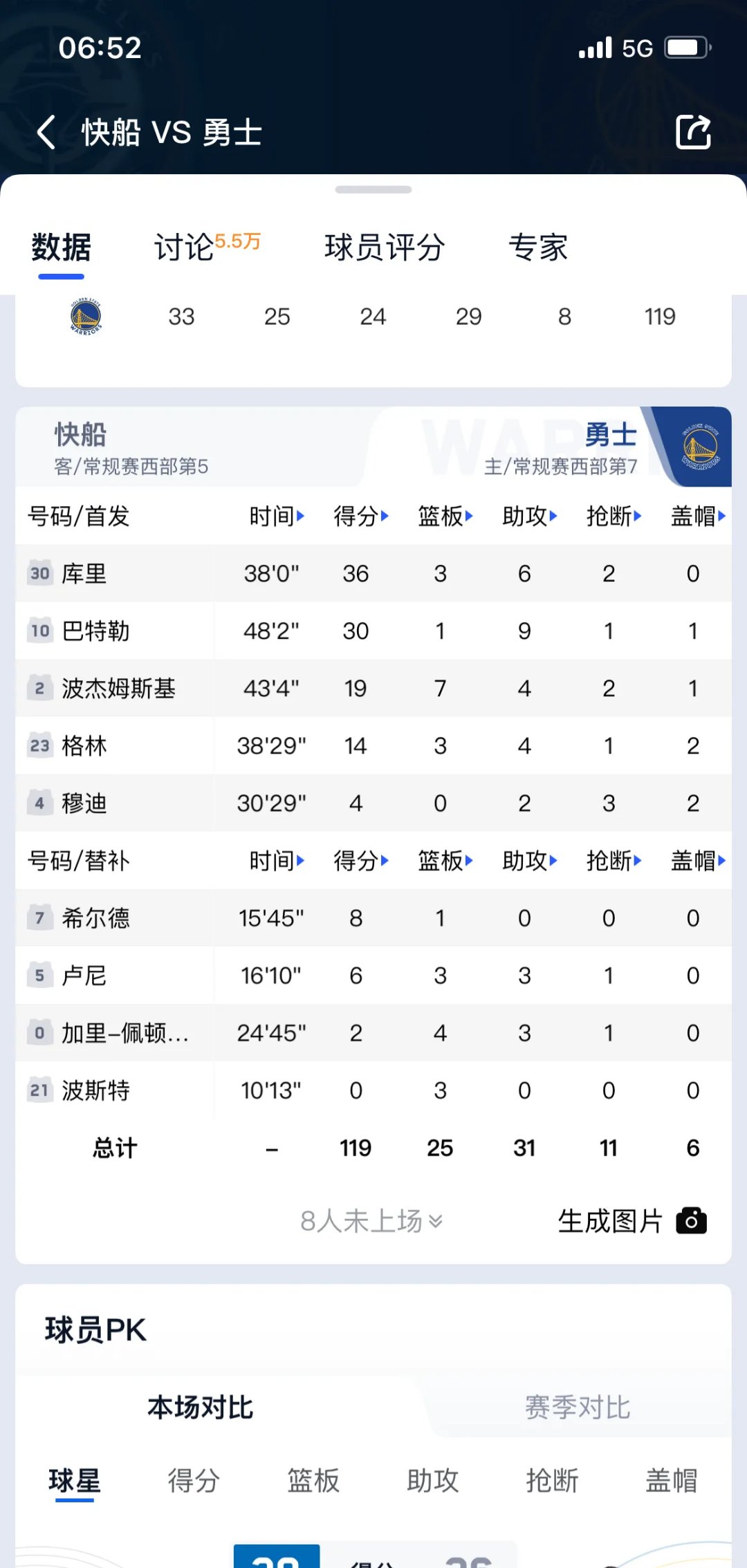This screenshot has height=1568, width=747.
Task: Choose 盖帽 in 球员PK
Action: coord(671,1481)
